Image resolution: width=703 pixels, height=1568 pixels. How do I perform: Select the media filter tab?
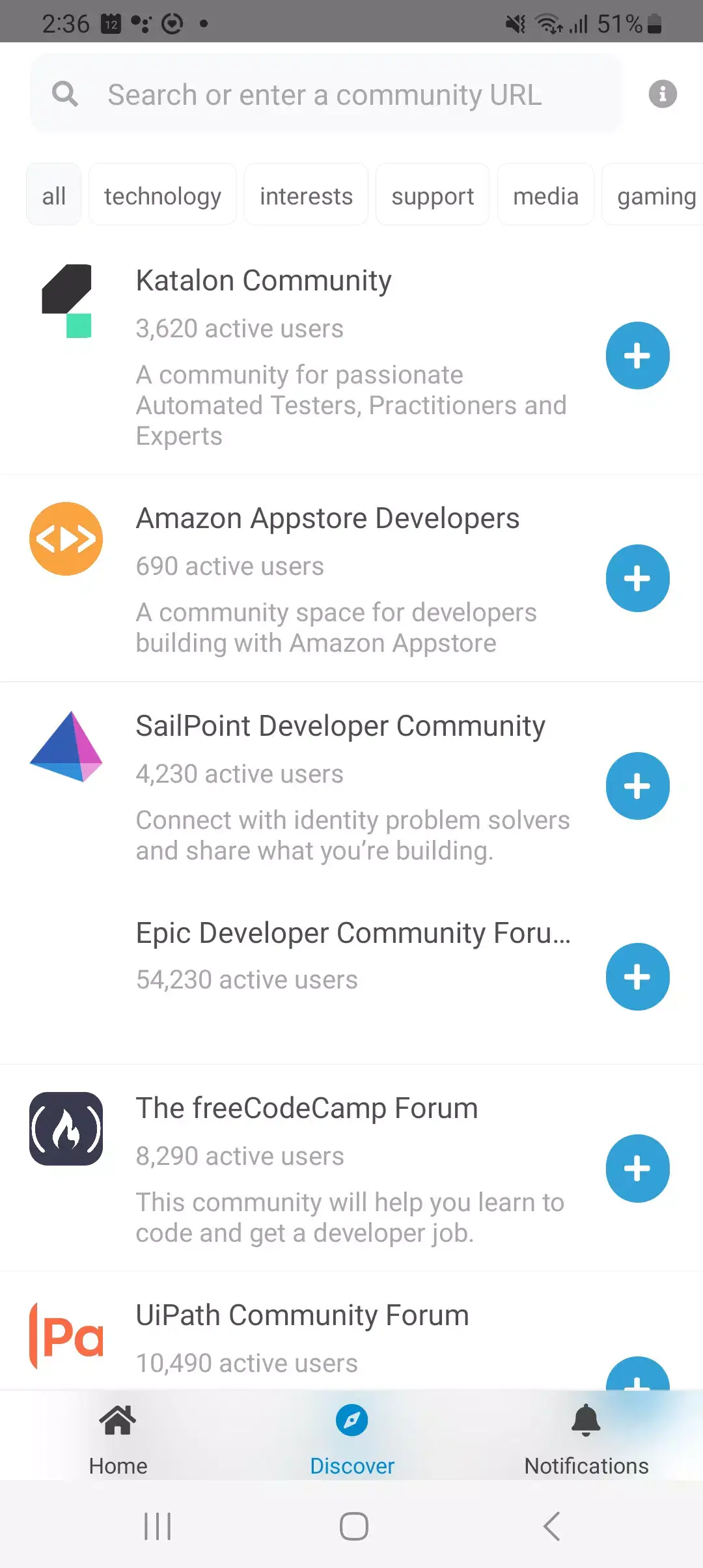click(545, 195)
